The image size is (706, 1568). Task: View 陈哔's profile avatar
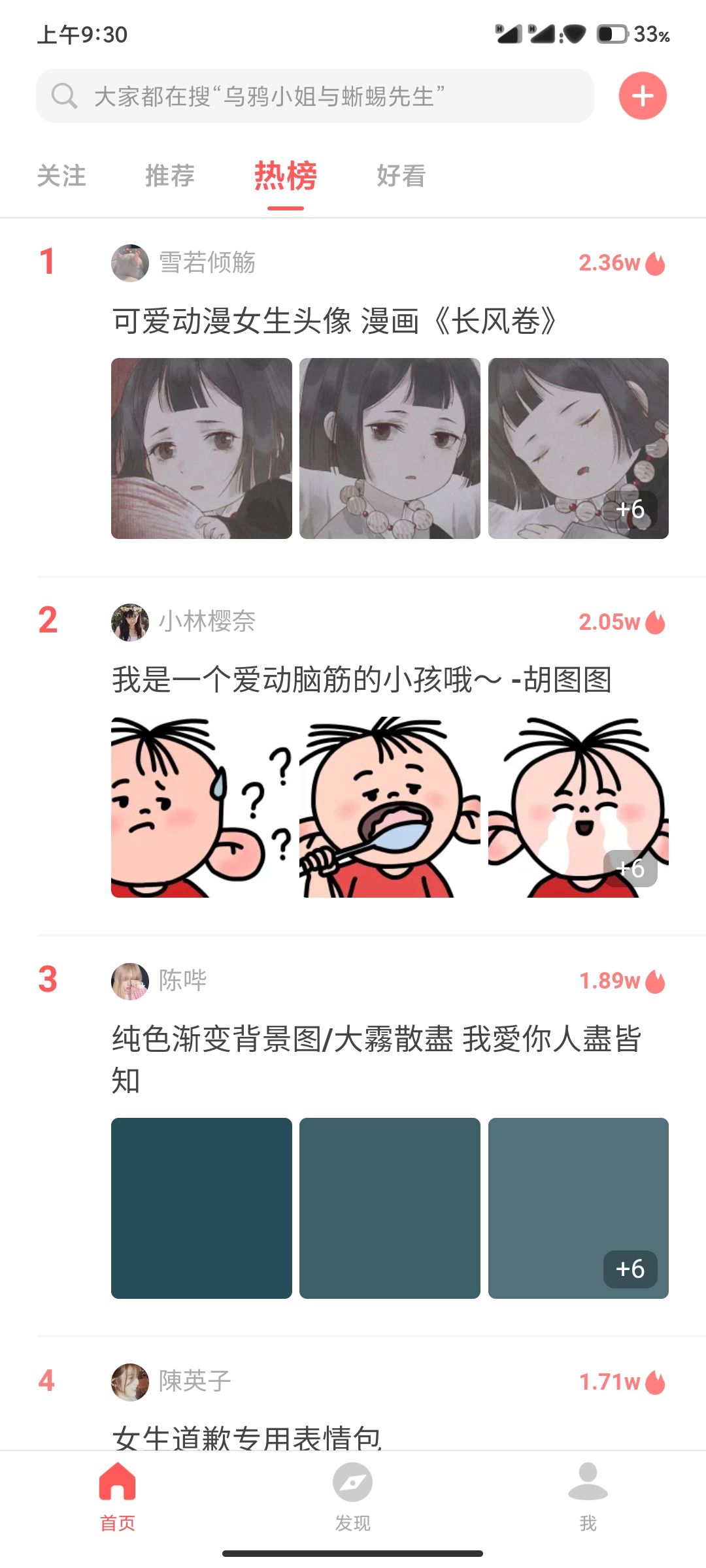coord(130,981)
